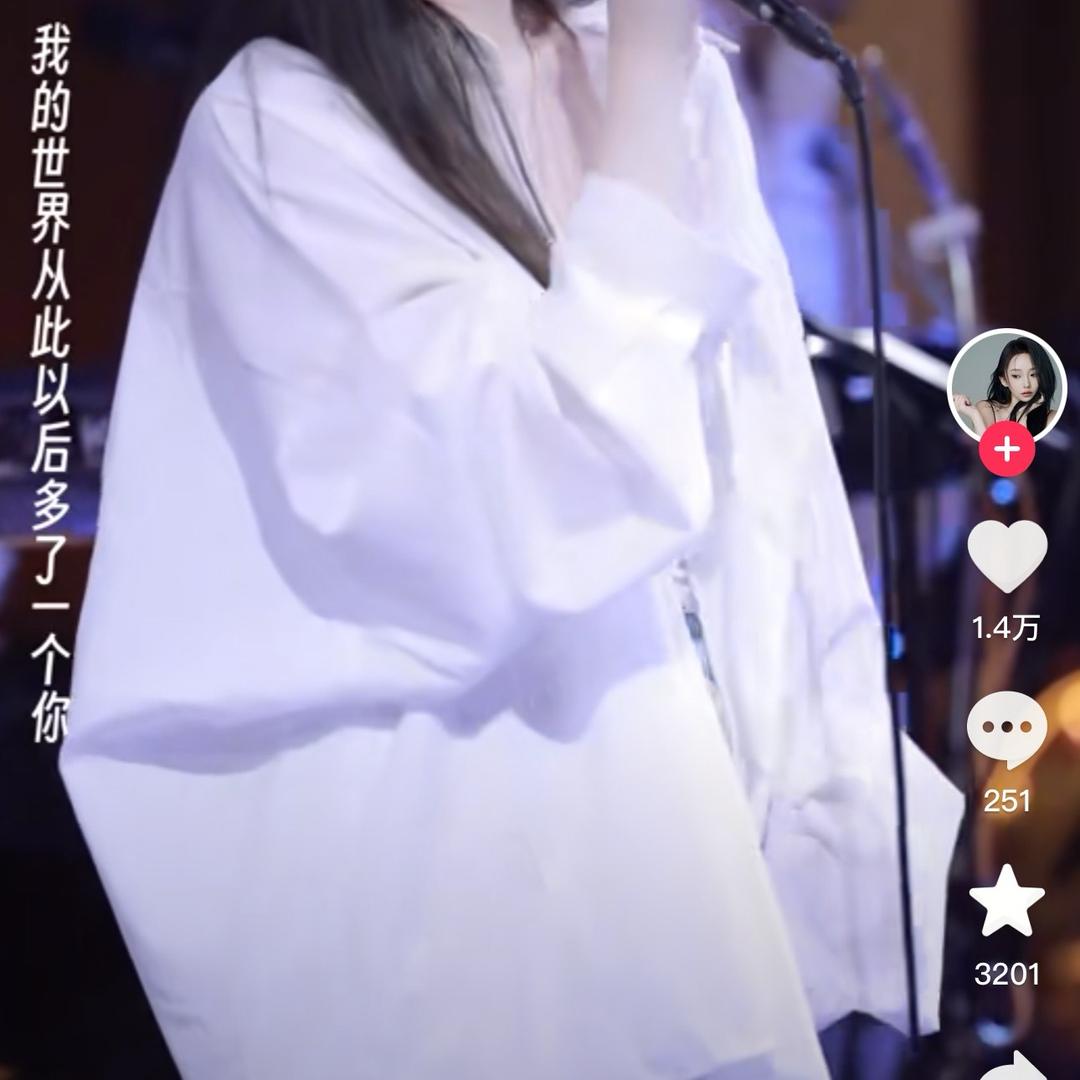Open the comments with 251 replies
This screenshot has height=1080, width=1080.
(1007, 729)
